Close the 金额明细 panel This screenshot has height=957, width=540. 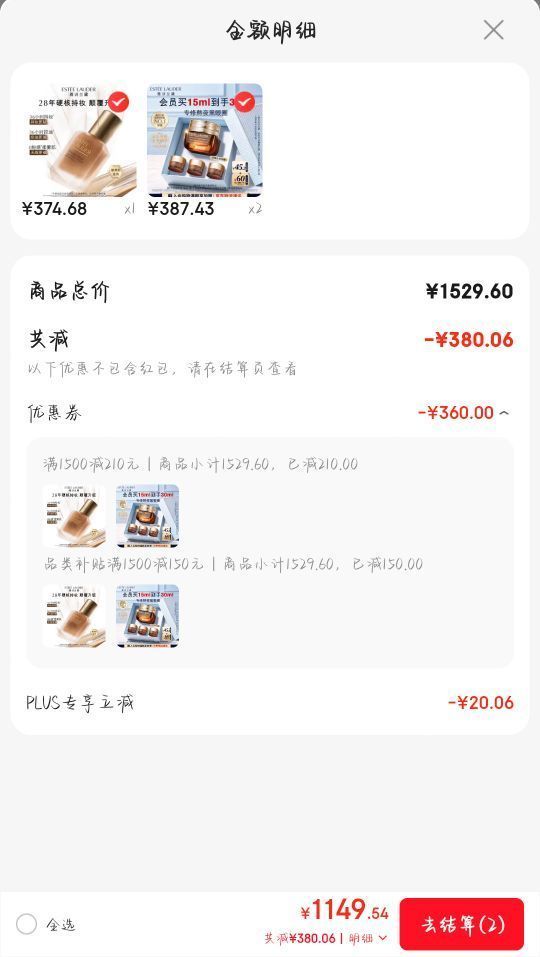[493, 30]
